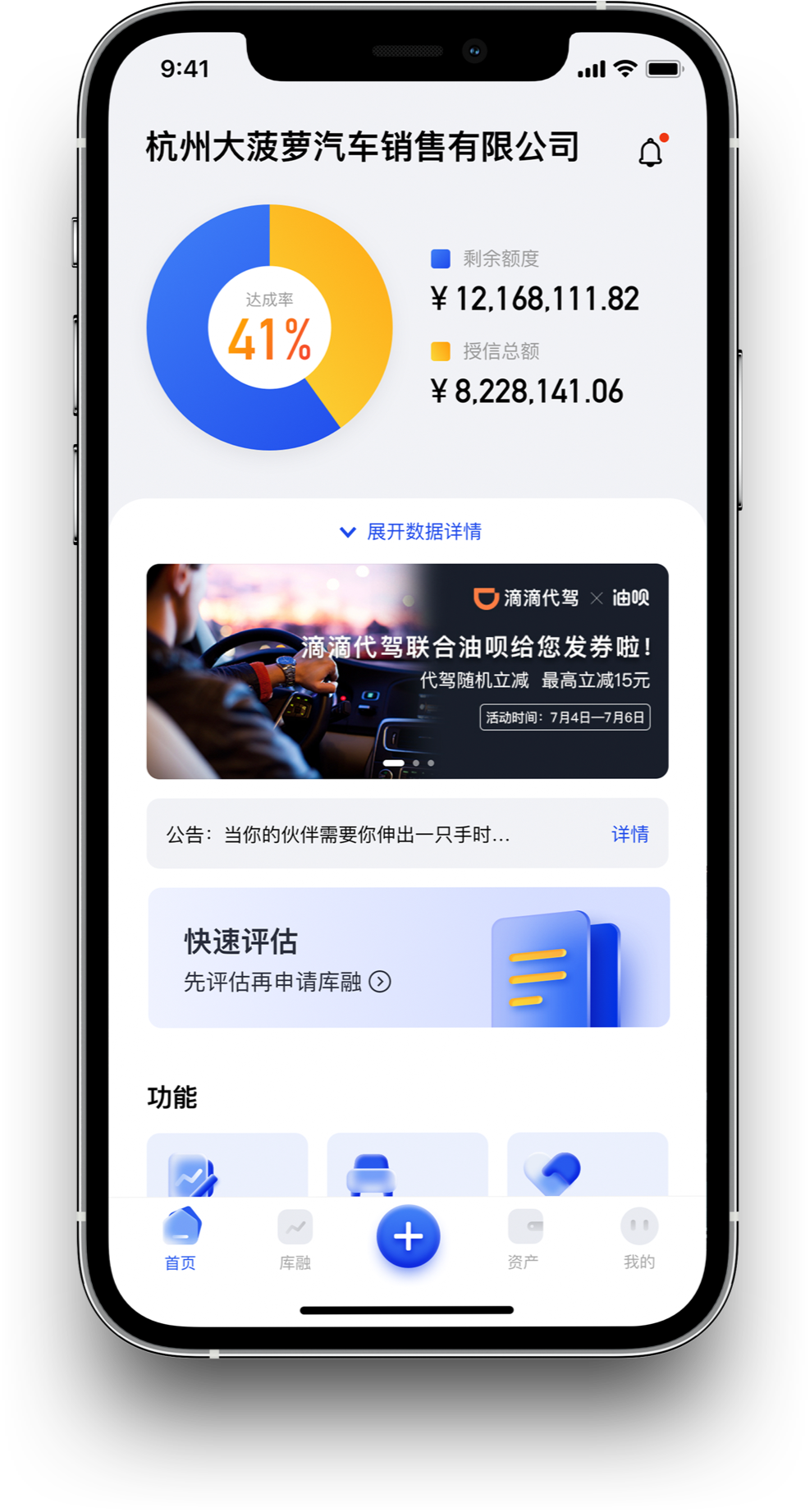Expand 展开数据详情 data details
This screenshot has height=1512, width=810.
(411, 532)
